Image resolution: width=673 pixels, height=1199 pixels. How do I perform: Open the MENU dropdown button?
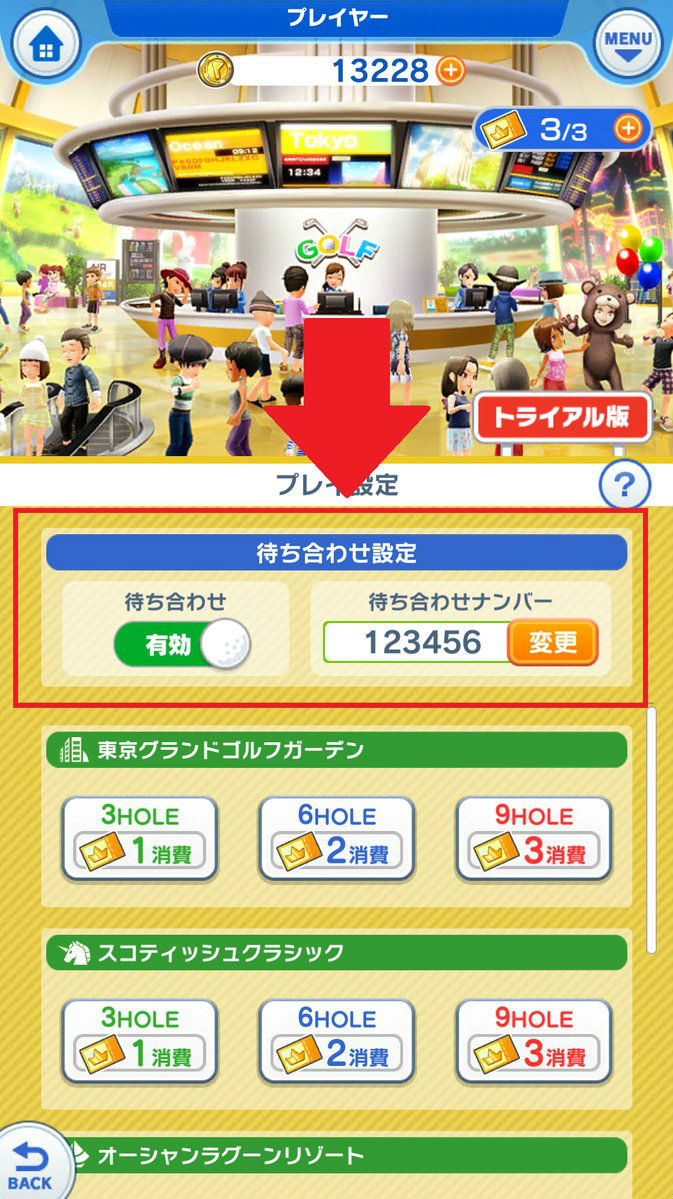627,46
